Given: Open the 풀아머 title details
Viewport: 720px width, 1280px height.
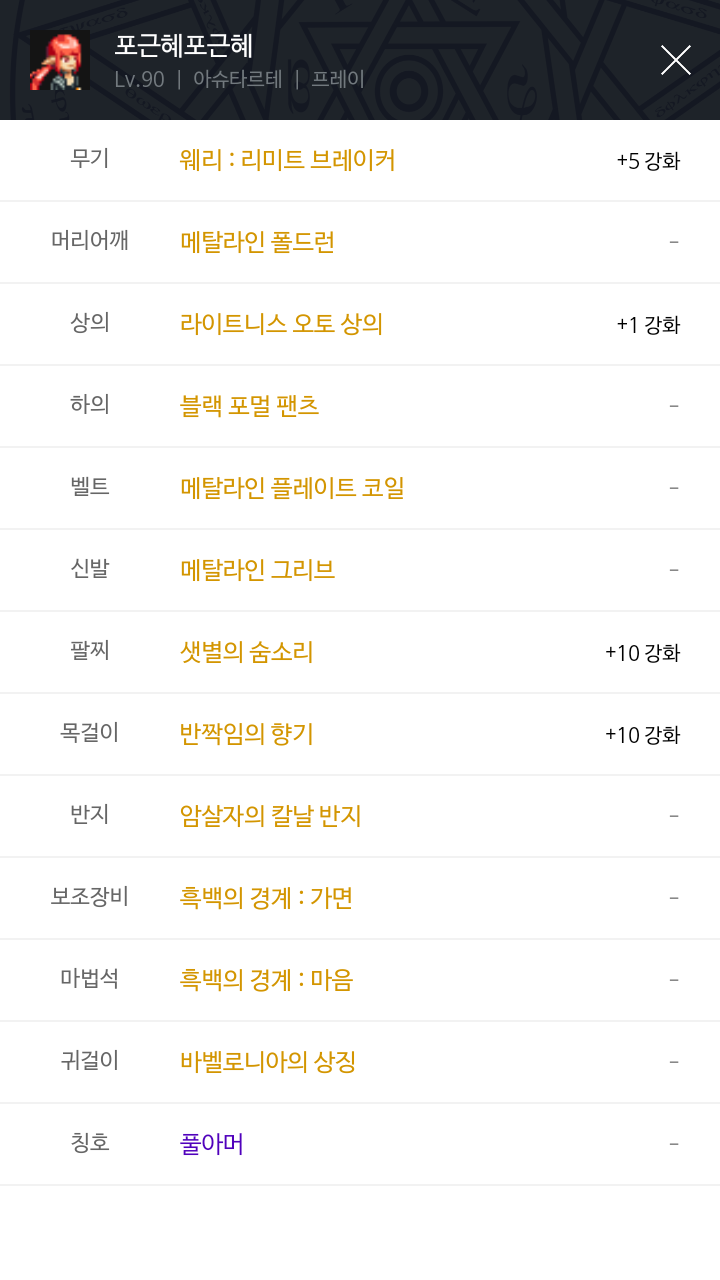Looking at the screenshot, I should [212, 1144].
